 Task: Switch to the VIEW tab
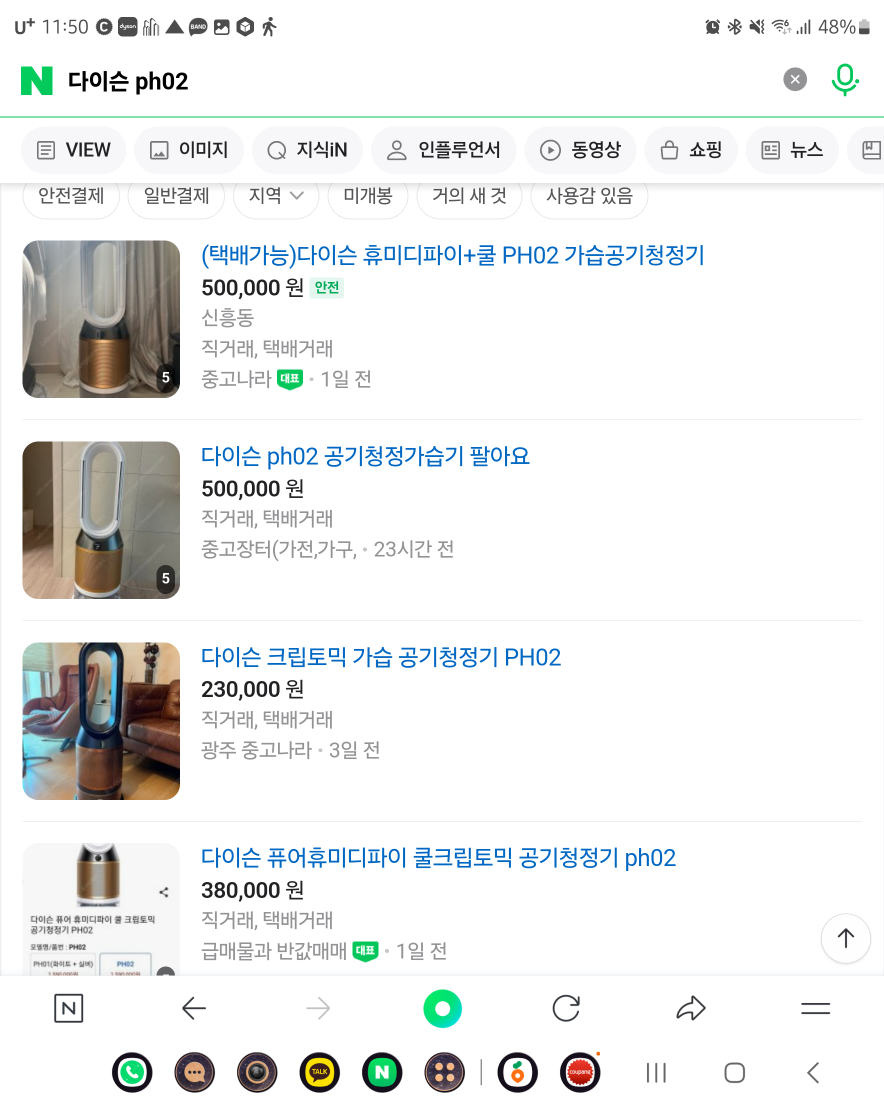(x=74, y=150)
